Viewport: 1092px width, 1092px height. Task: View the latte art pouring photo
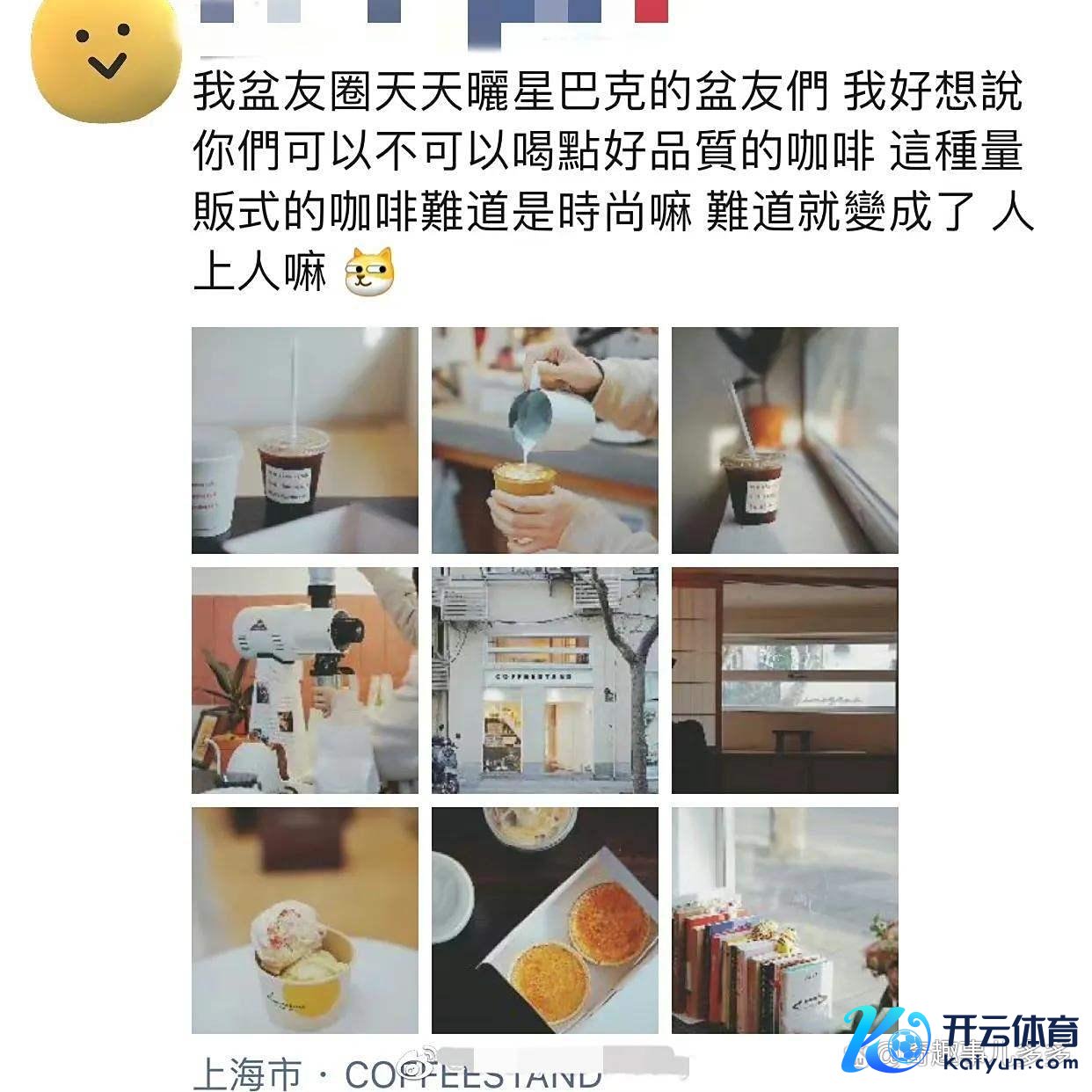point(544,440)
